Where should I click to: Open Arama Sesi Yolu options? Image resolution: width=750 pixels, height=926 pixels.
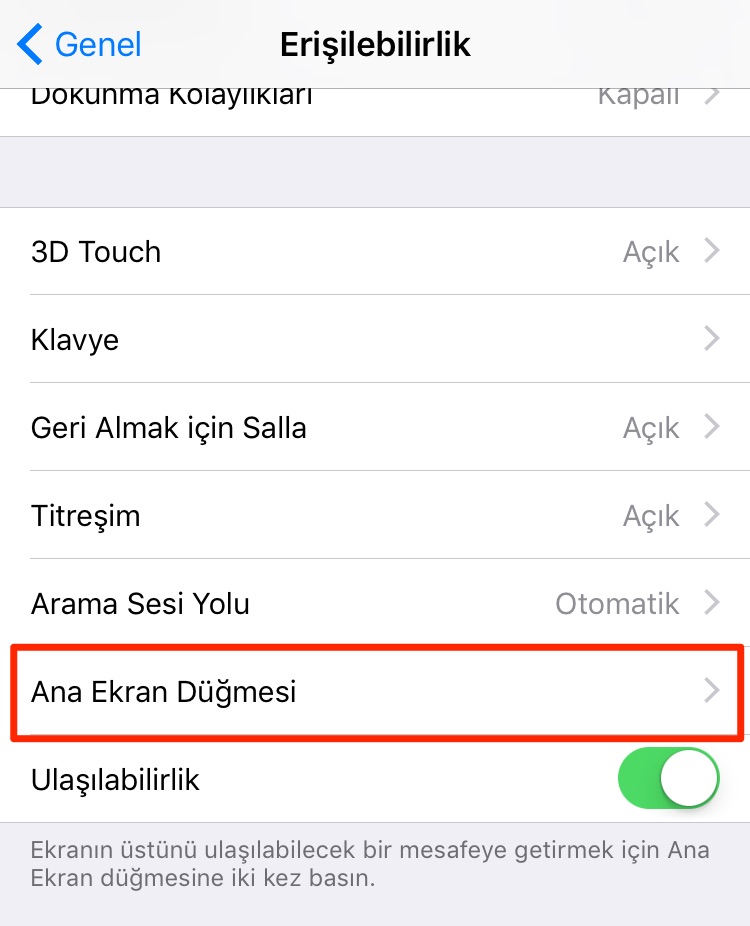[x=375, y=604]
